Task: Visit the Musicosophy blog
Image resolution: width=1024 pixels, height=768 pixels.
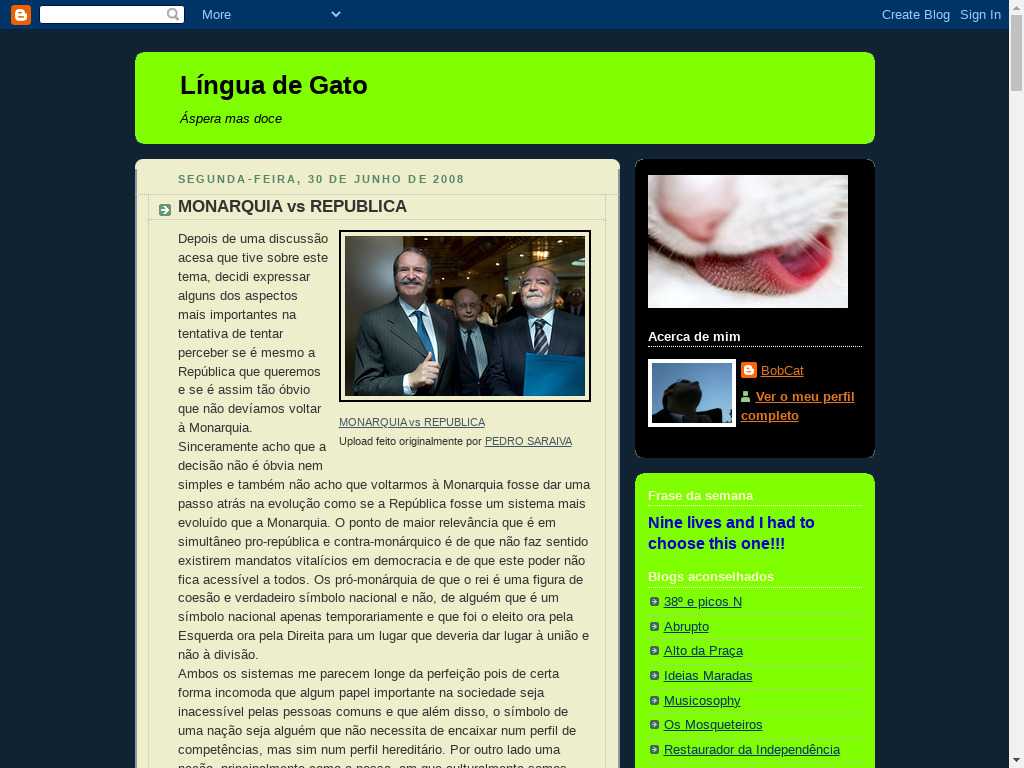Action: (701, 701)
